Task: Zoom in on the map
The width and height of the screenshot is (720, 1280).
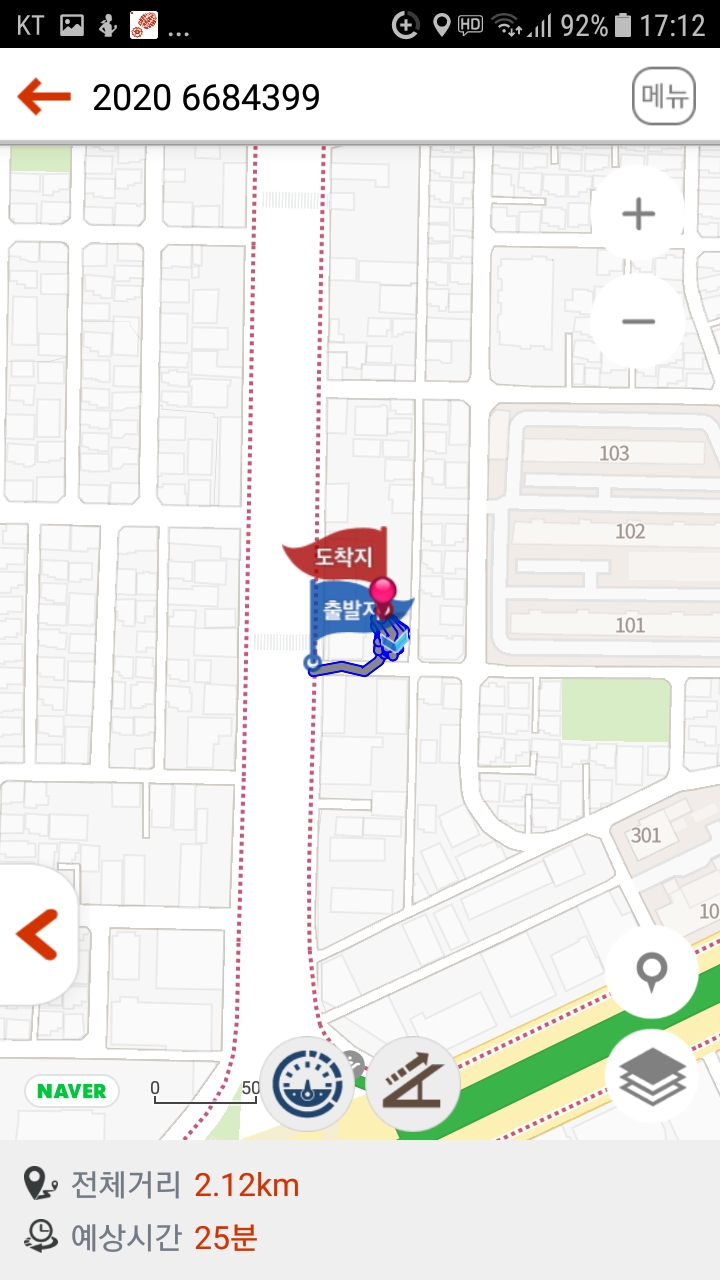Action: 638,214
